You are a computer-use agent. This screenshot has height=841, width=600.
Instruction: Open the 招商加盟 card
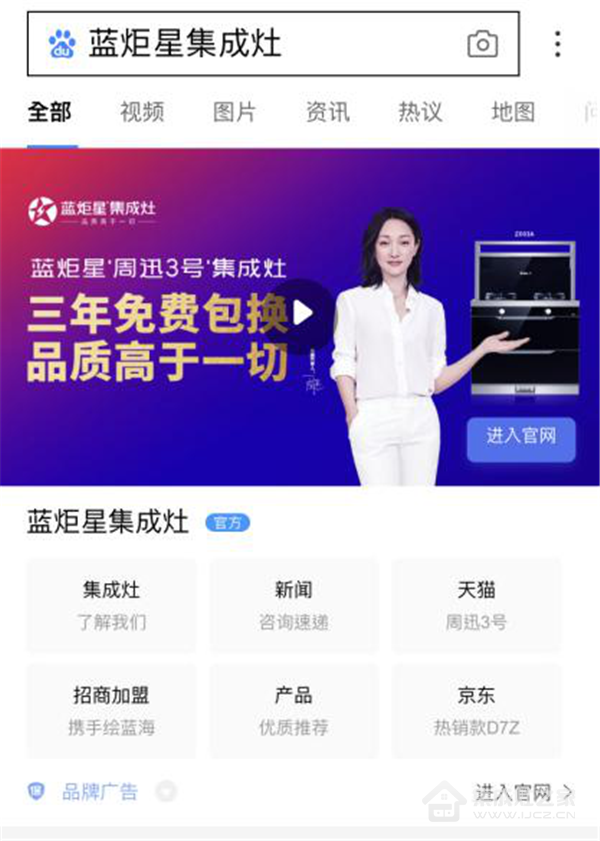[x=111, y=710]
